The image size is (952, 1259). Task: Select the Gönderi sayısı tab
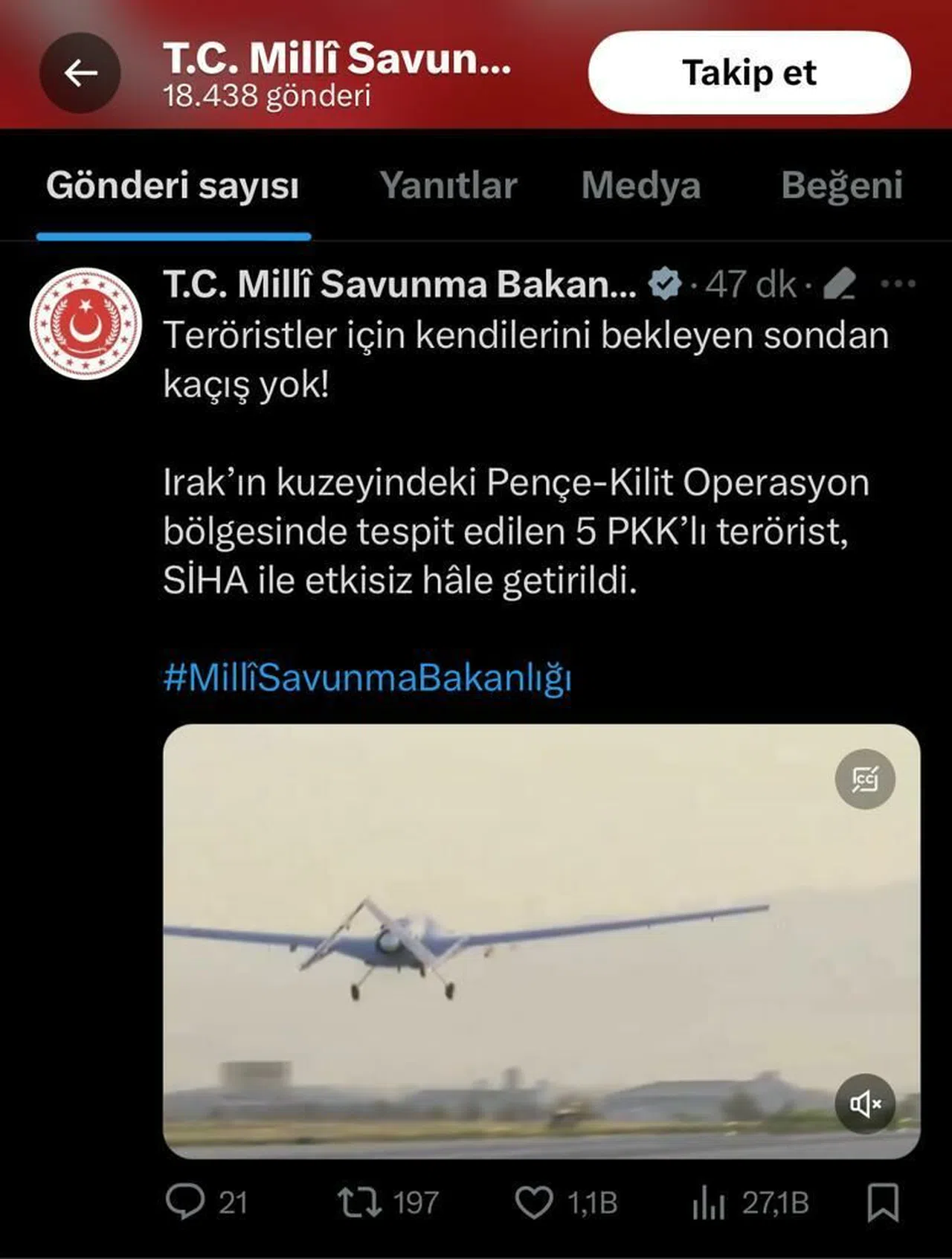pyautogui.click(x=173, y=185)
